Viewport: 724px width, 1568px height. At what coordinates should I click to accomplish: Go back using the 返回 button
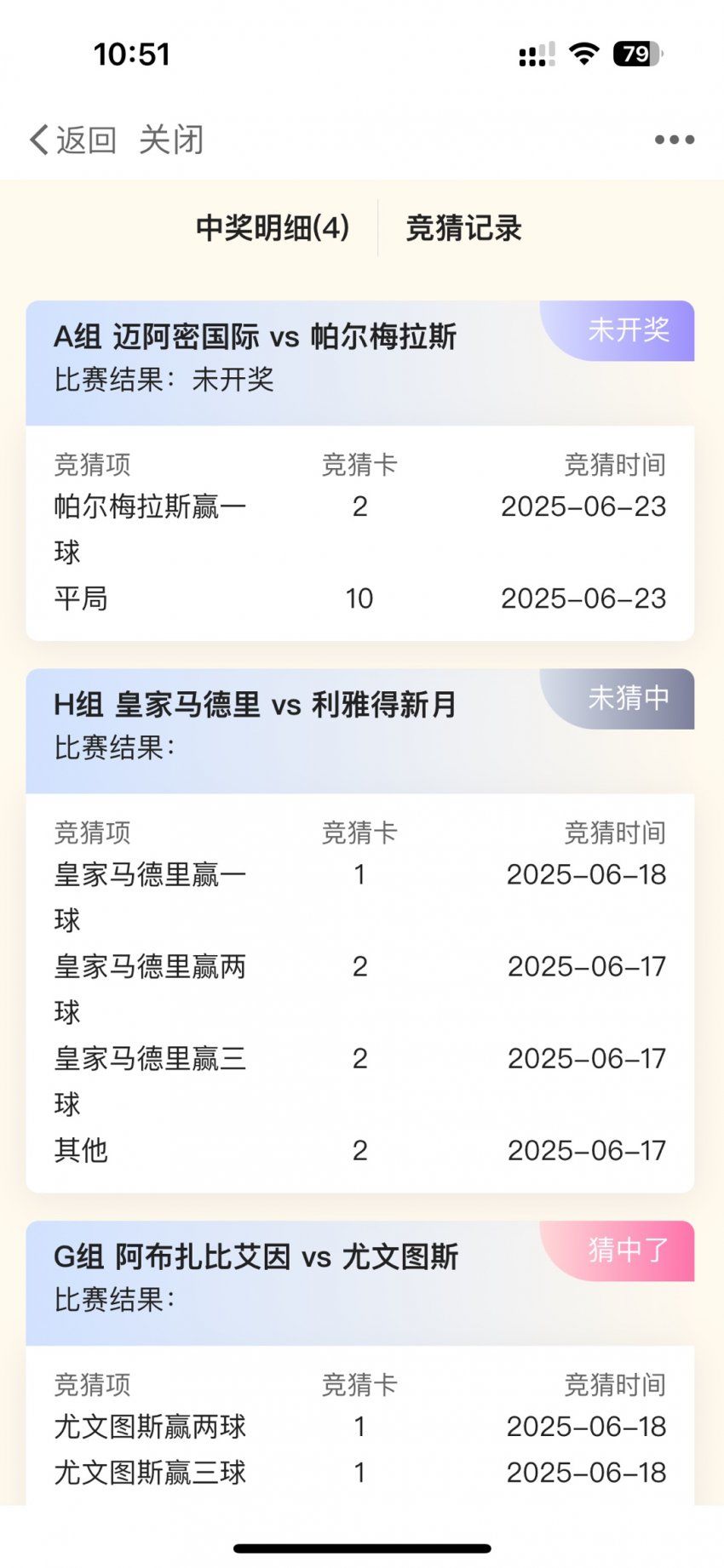coord(73,140)
